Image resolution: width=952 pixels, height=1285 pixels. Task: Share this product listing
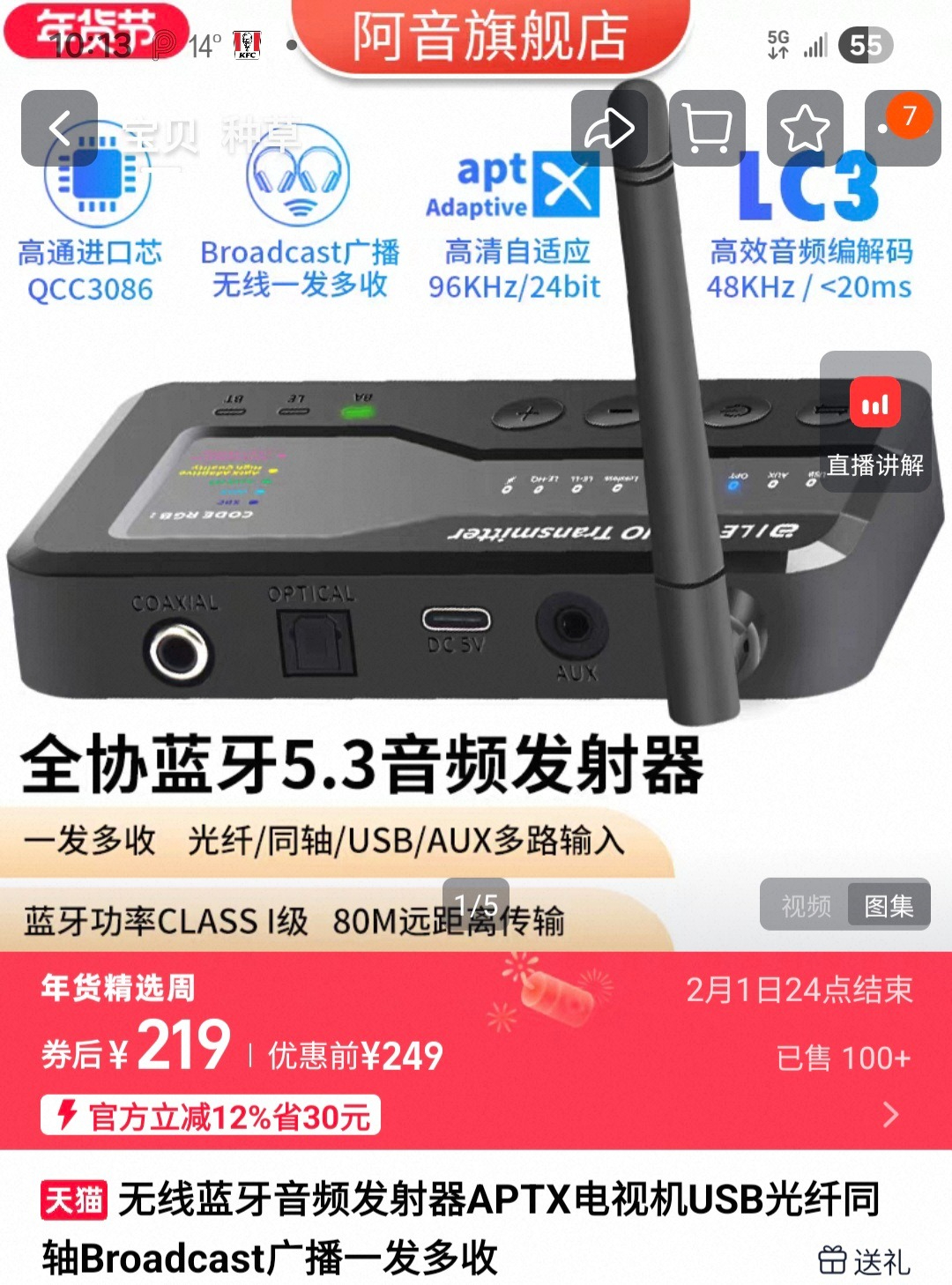(609, 129)
